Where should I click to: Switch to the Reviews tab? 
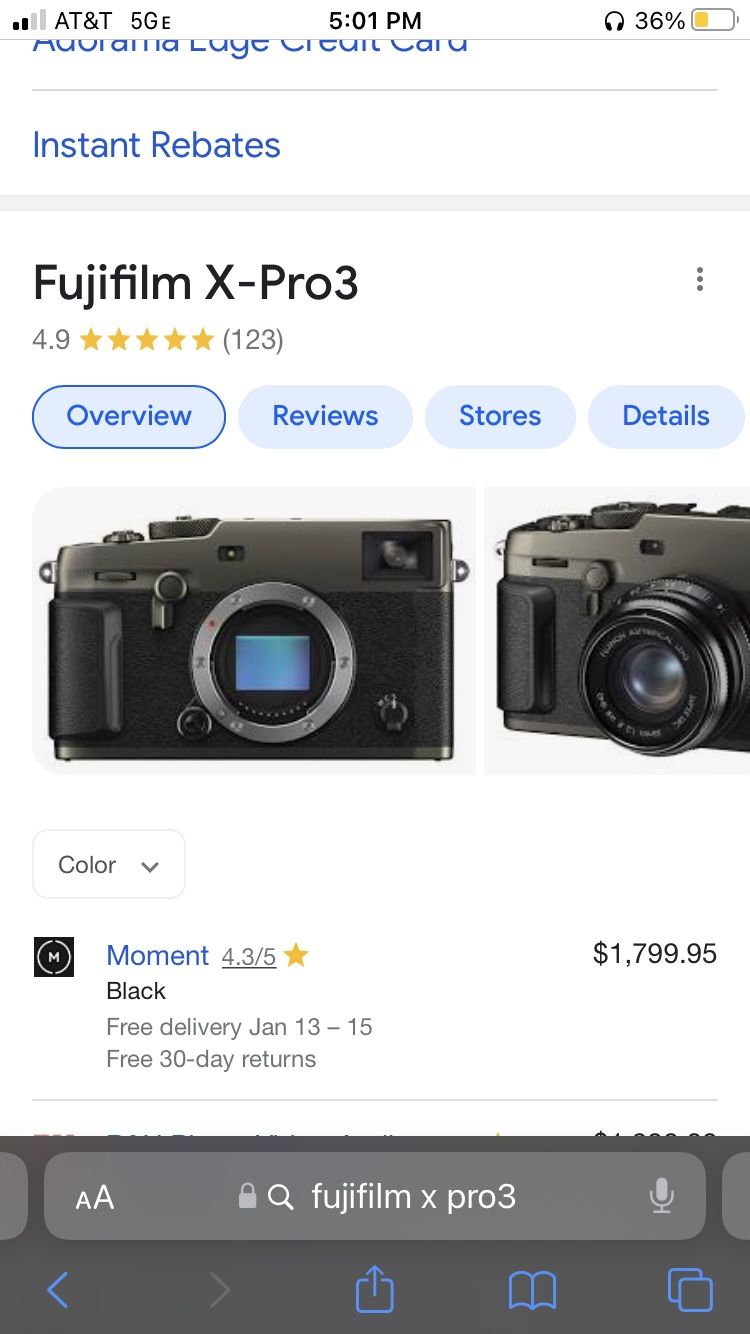(x=325, y=416)
